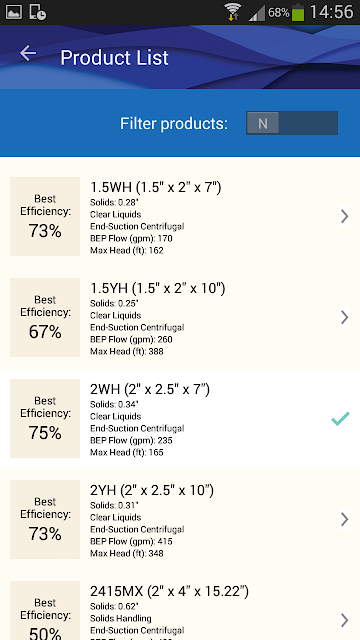Open the 1.5YH pump details
Screen dimensions: 360x640
[x=180, y=317]
